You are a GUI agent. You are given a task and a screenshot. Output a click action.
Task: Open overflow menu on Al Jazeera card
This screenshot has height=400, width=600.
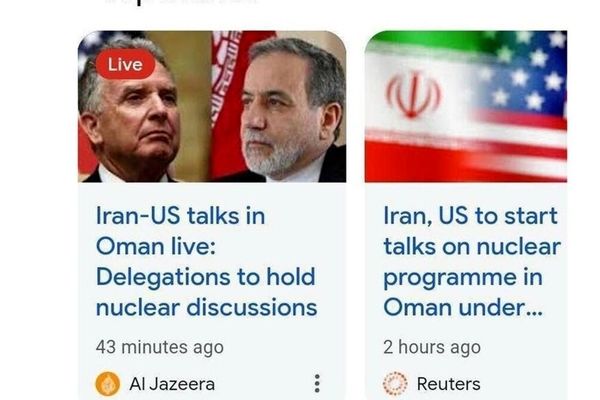(x=317, y=383)
